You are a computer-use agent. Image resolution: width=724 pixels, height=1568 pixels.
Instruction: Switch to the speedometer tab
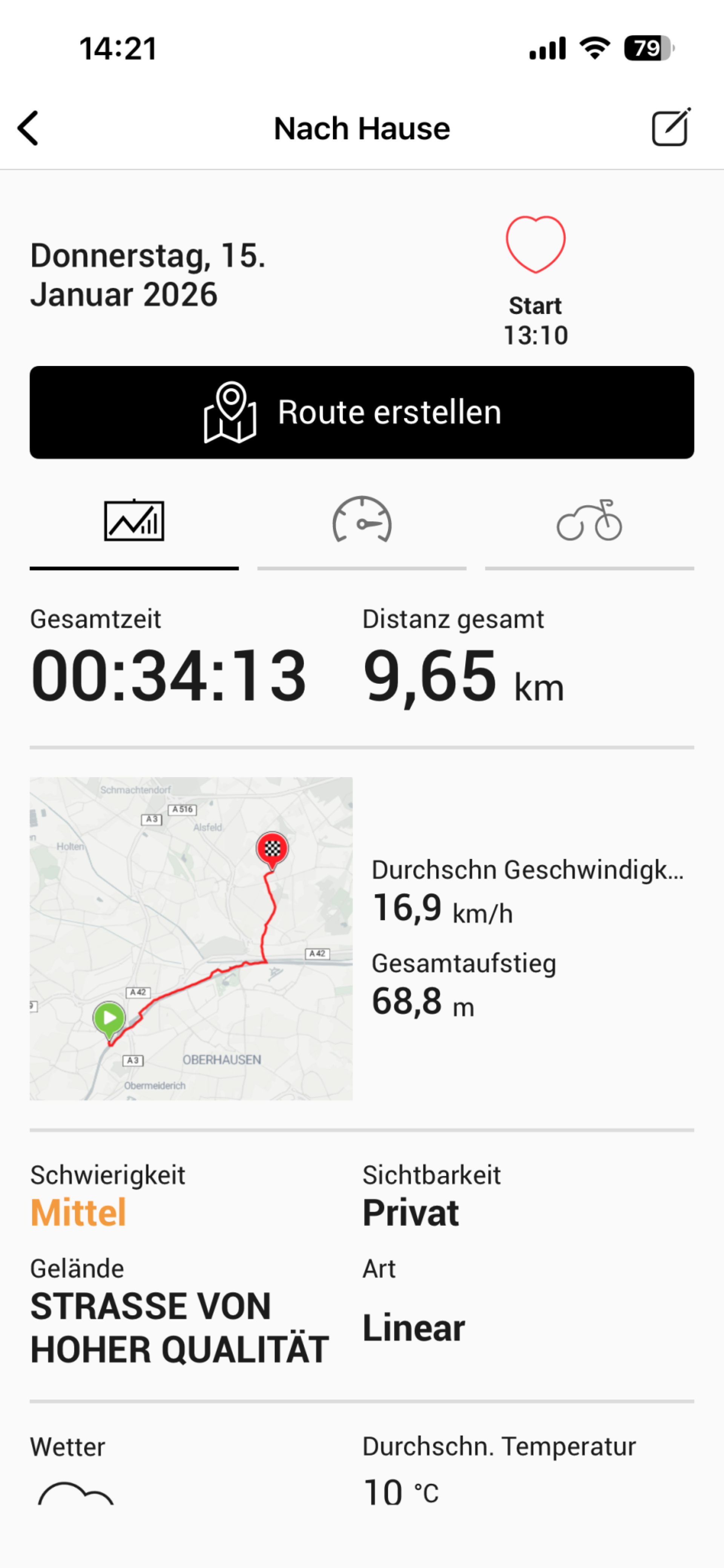point(362,522)
